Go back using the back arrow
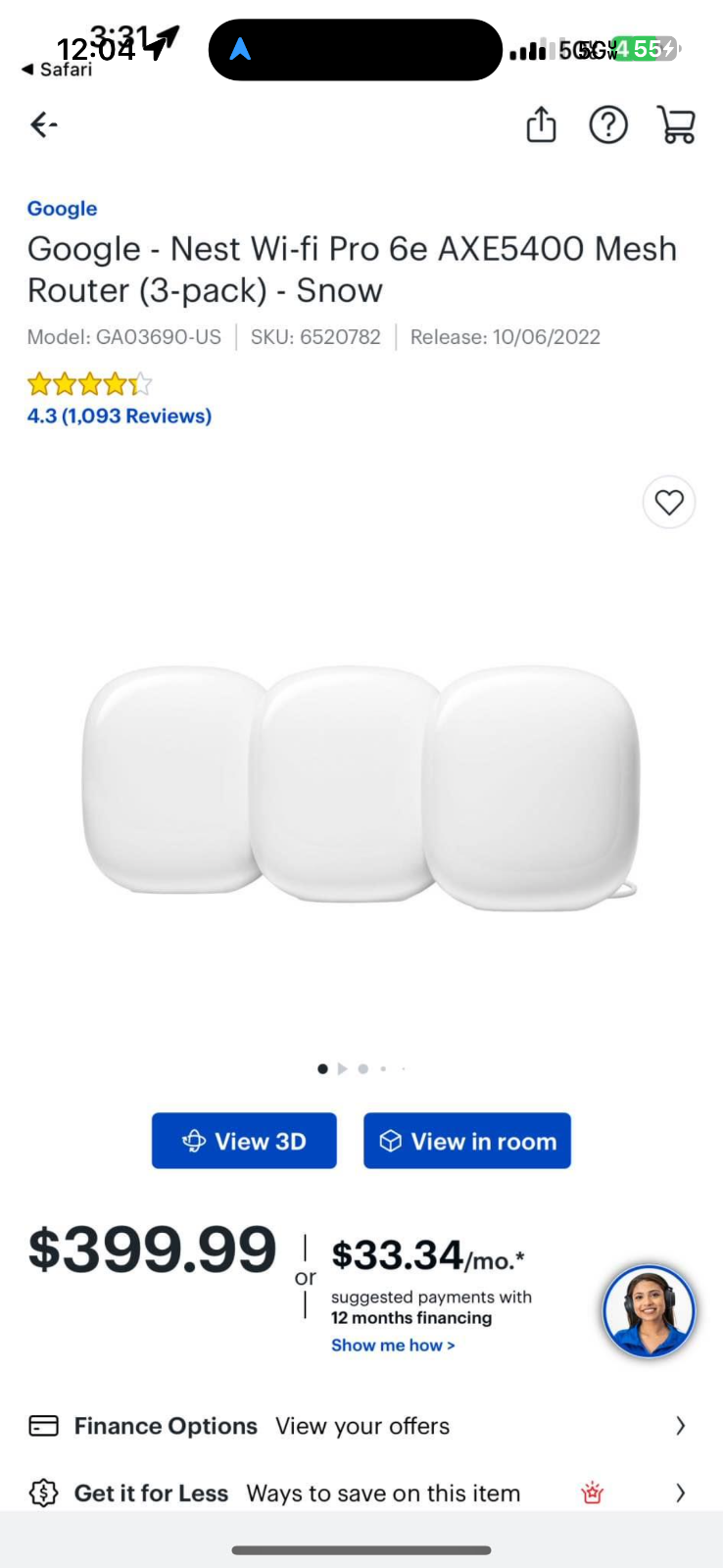Viewport: 723px width, 1568px height. click(x=43, y=124)
